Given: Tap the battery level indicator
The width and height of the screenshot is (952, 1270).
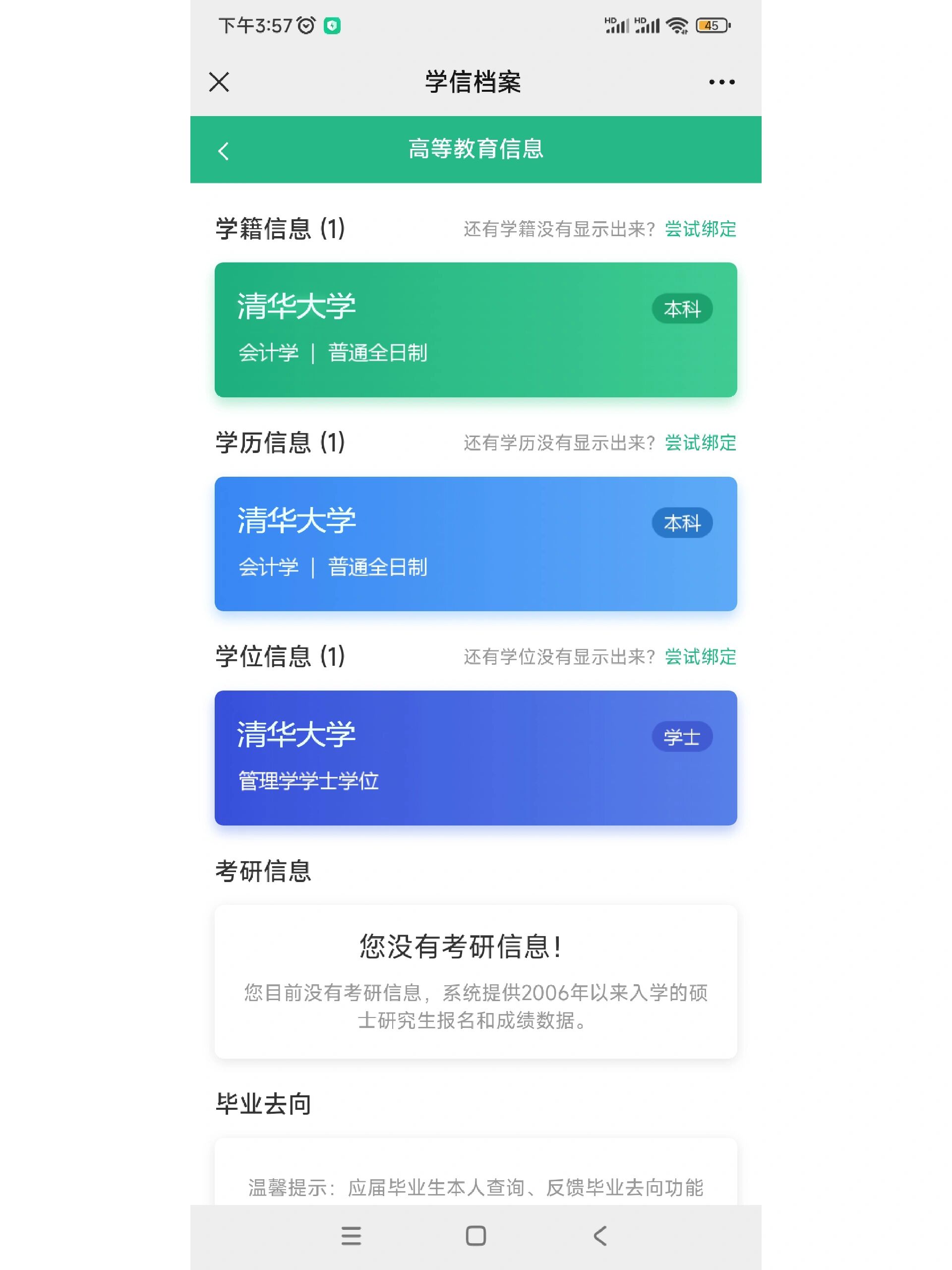Looking at the screenshot, I should coord(712,25).
